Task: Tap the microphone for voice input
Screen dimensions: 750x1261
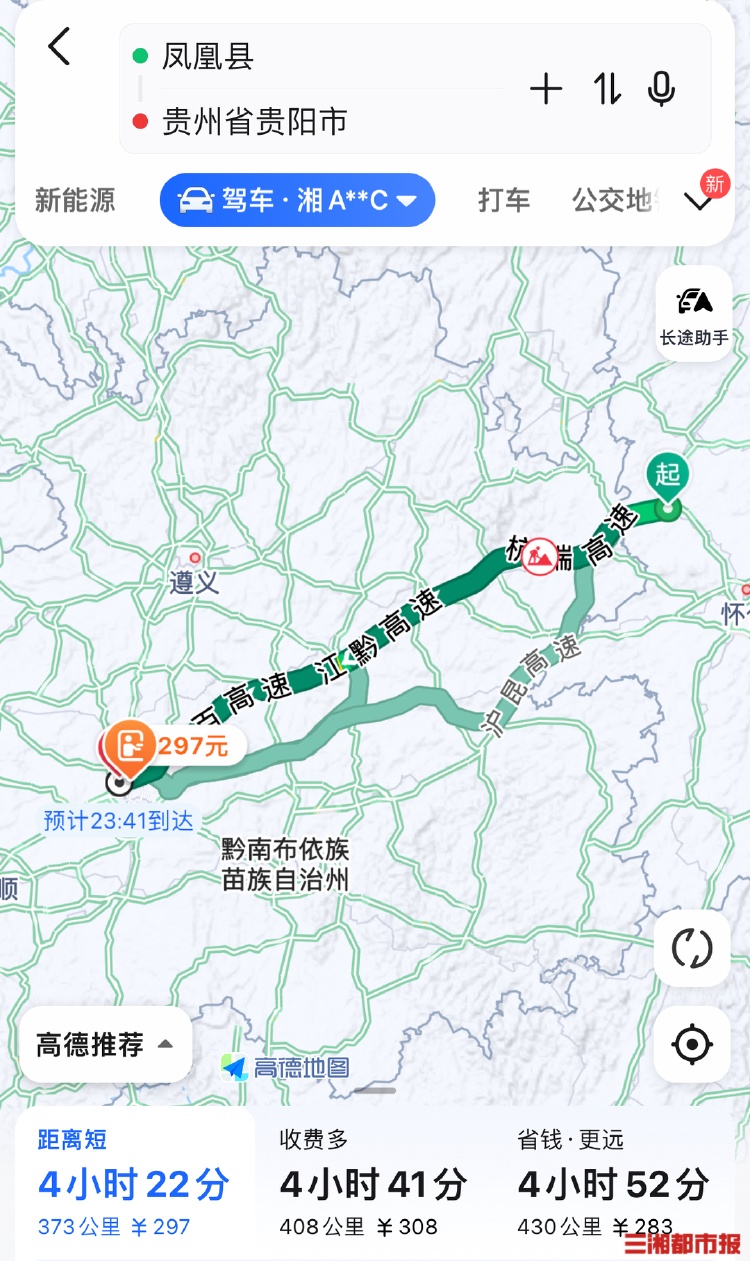Action: pyautogui.click(x=661, y=90)
